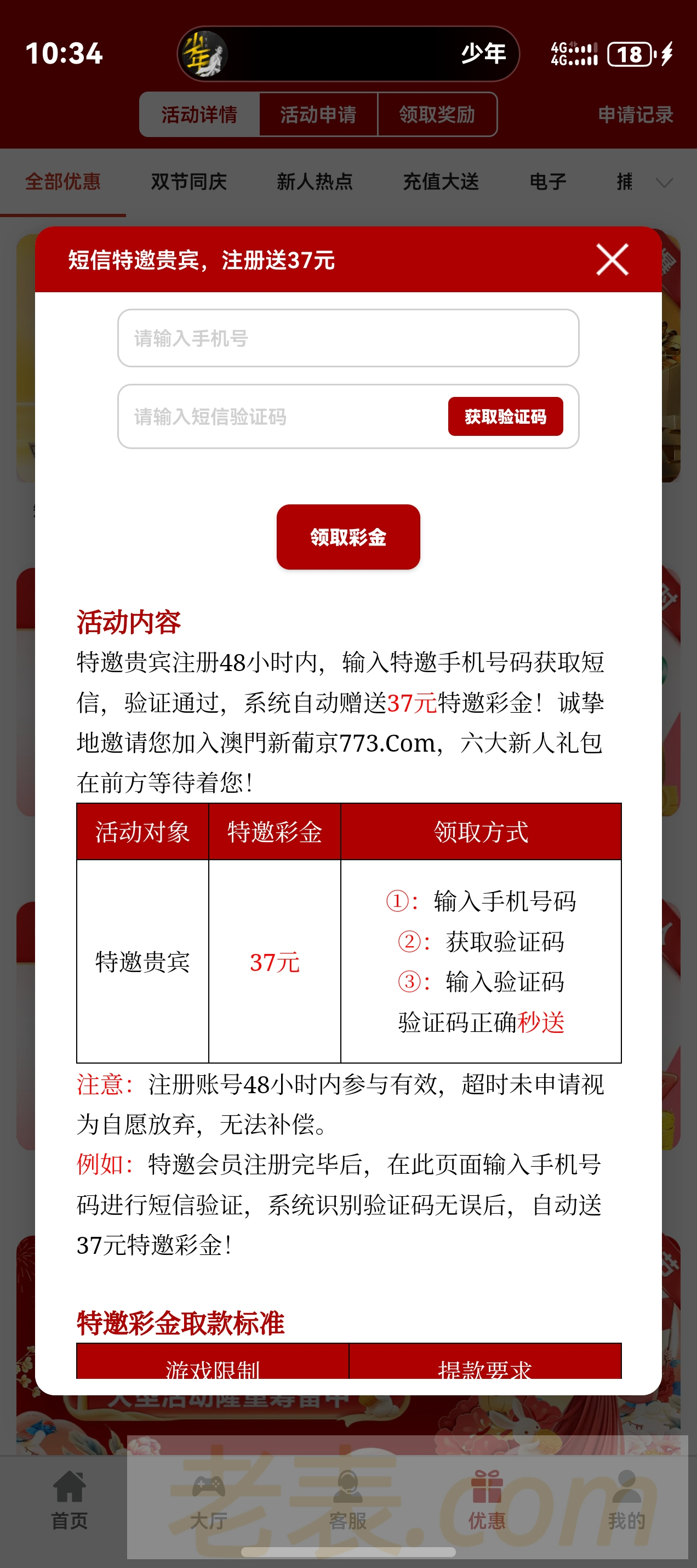The width and height of the screenshot is (697, 1568).
Task: Open the 大厅 lobby tab
Action: tap(209, 1500)
